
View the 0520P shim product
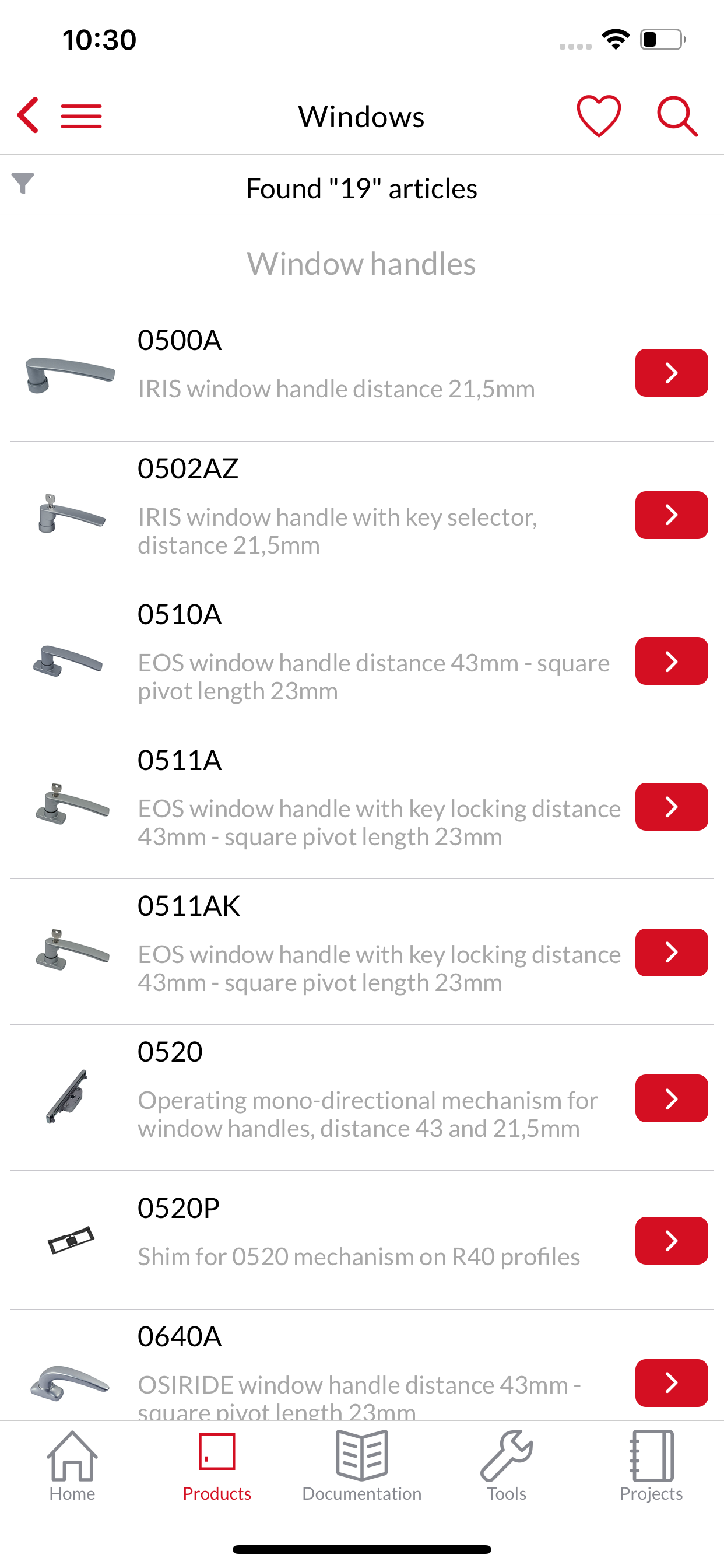pos(671,1241)
